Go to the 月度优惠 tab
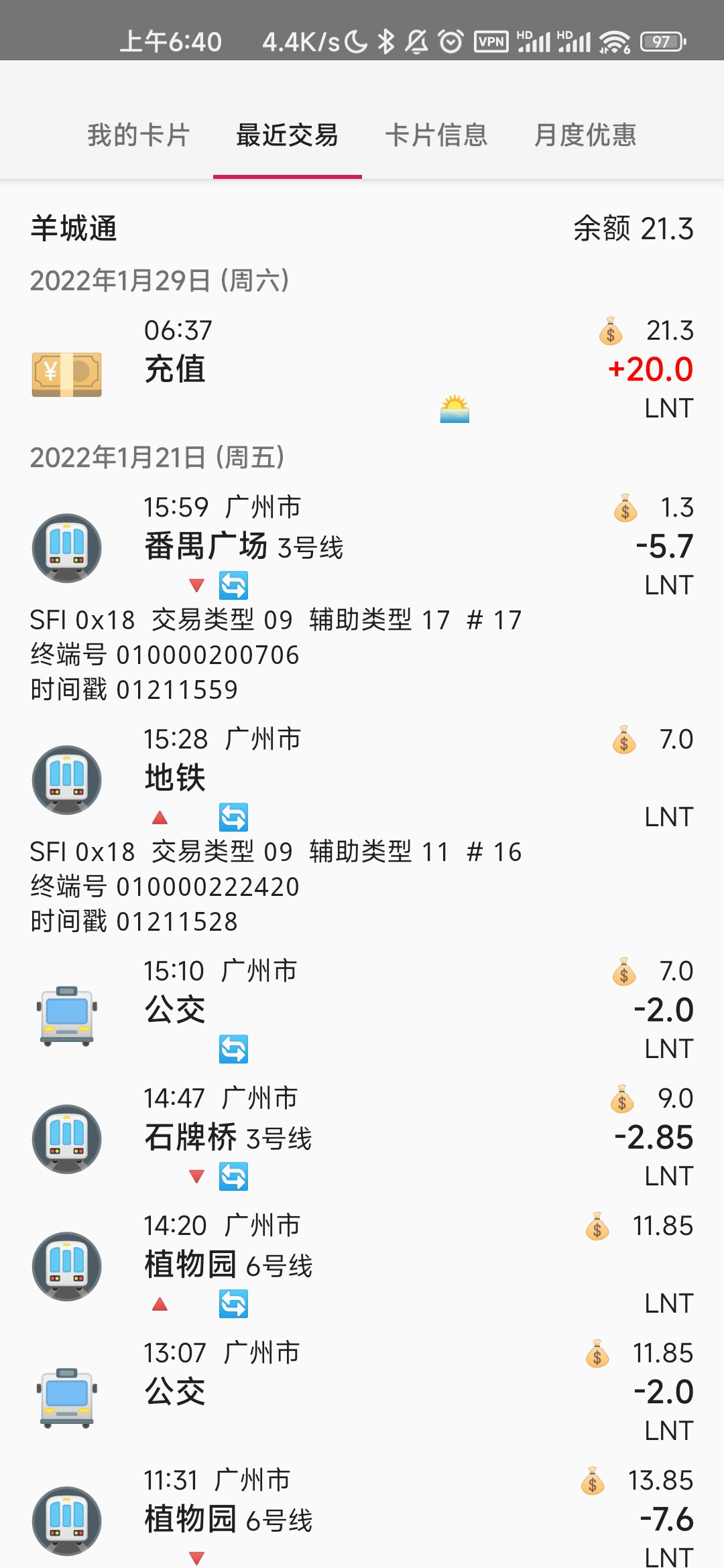The width and height of the screenshot is (724, 1568). point(585,135)
